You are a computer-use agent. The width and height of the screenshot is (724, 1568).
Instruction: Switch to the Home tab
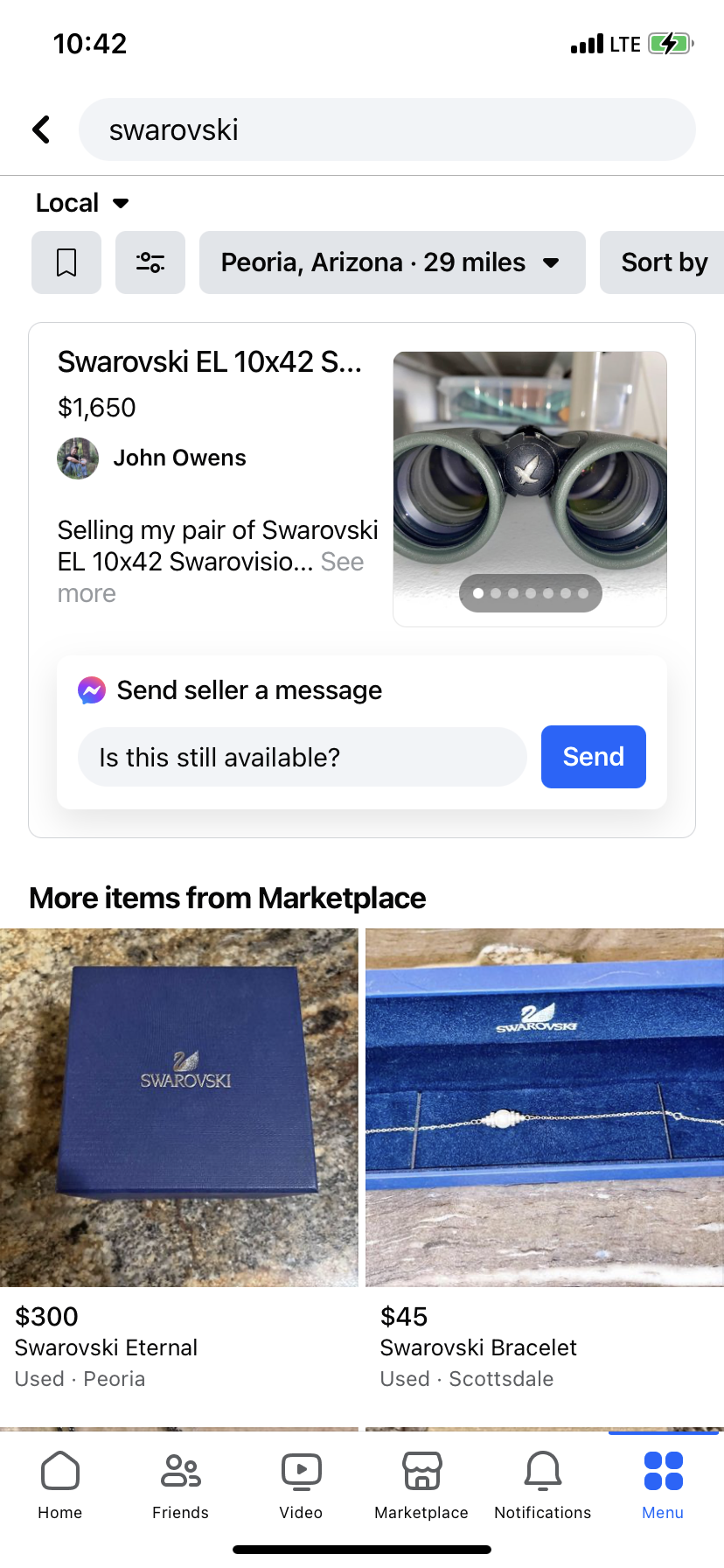coord(60,1485)
